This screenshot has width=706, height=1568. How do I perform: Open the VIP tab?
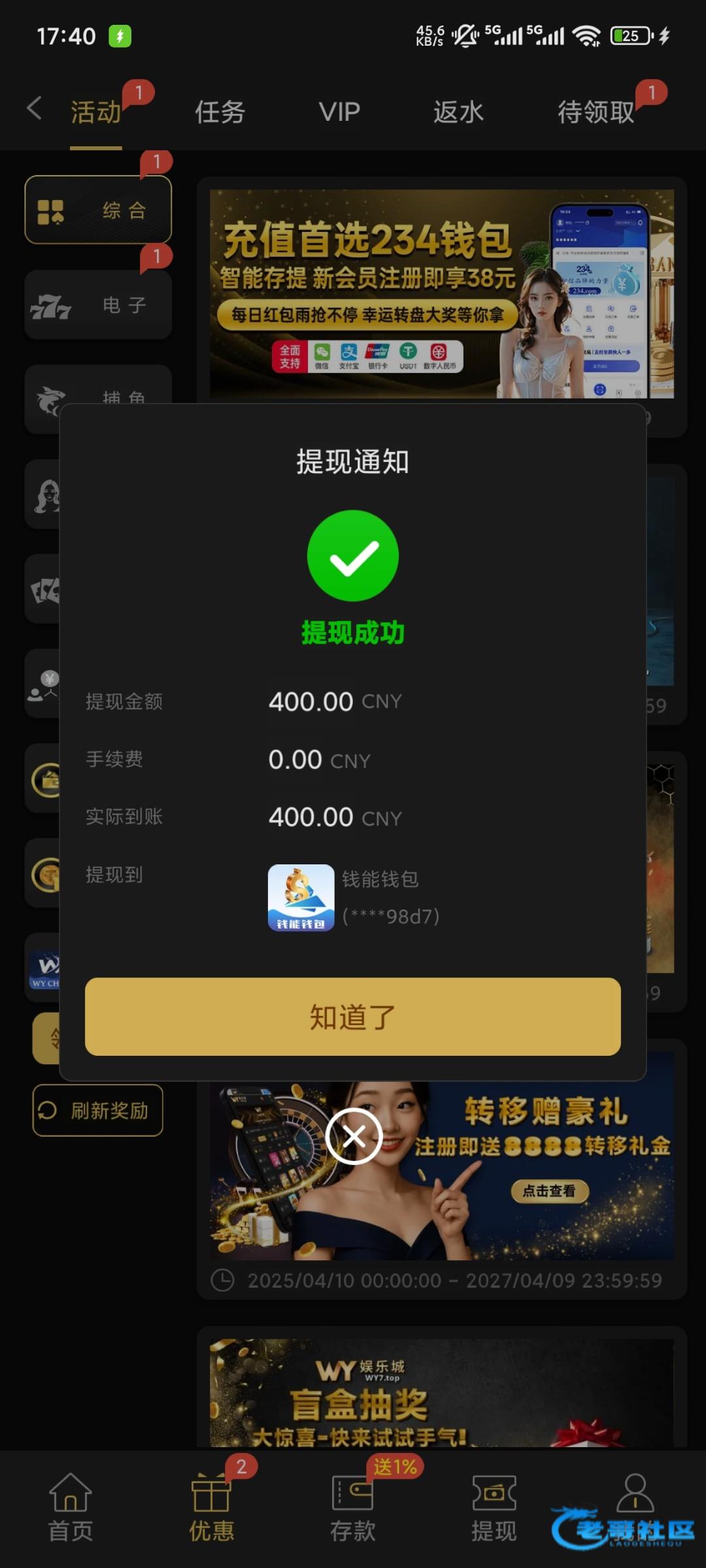point(339,112)
